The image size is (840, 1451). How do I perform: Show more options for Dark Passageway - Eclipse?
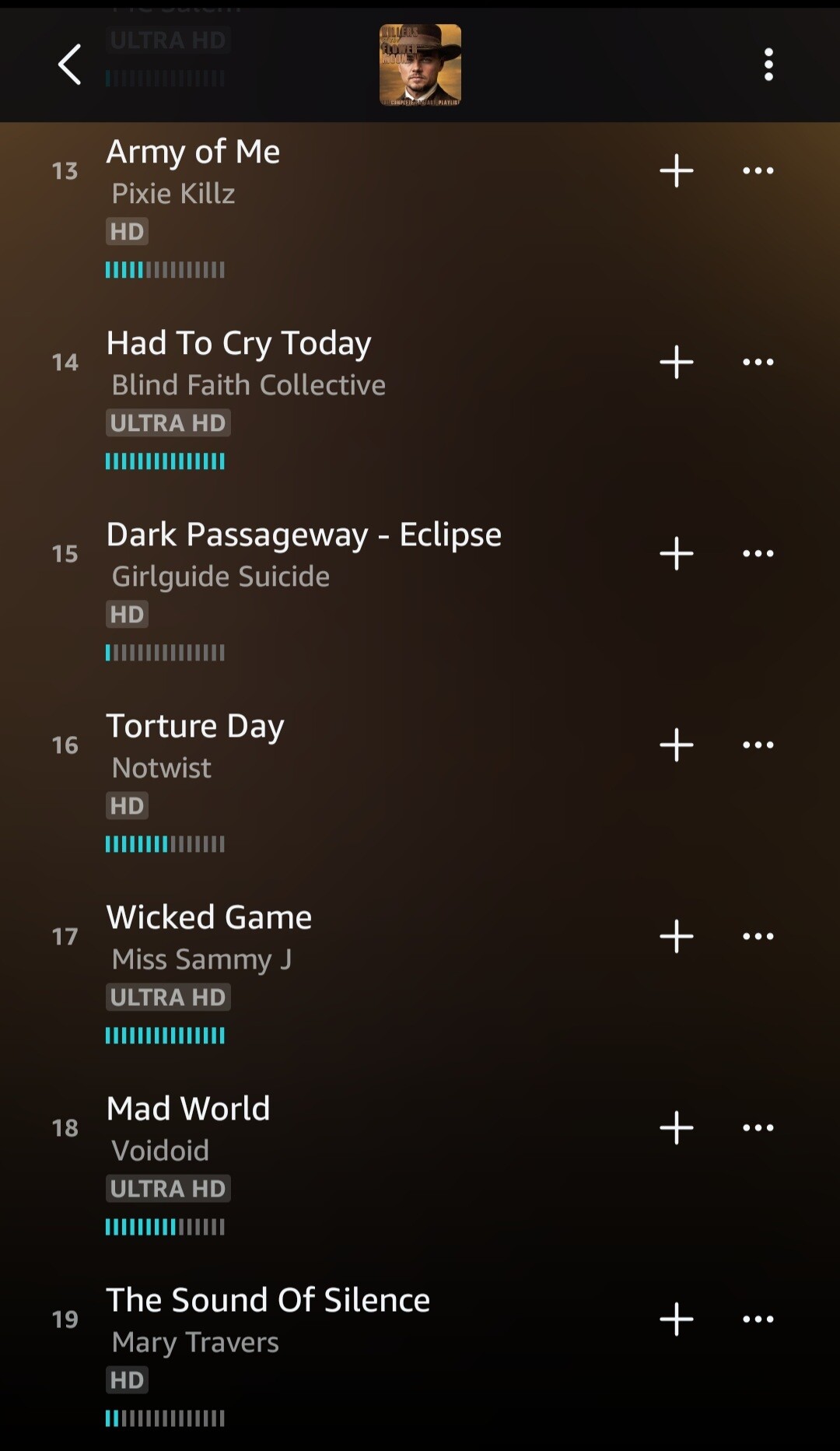758,553
